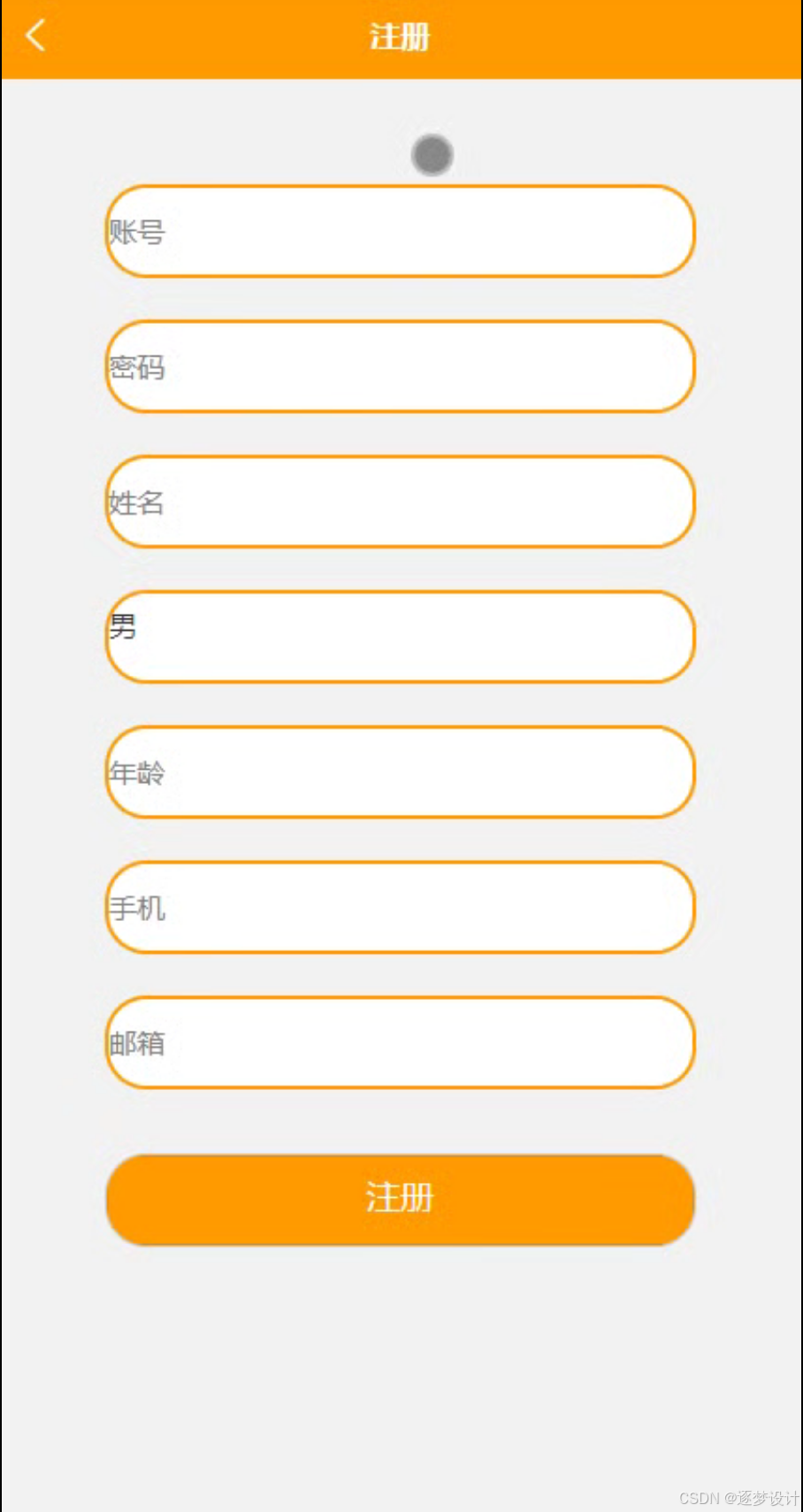
Task: Select the gray profile photo placeholder
Action: (432, 155)
